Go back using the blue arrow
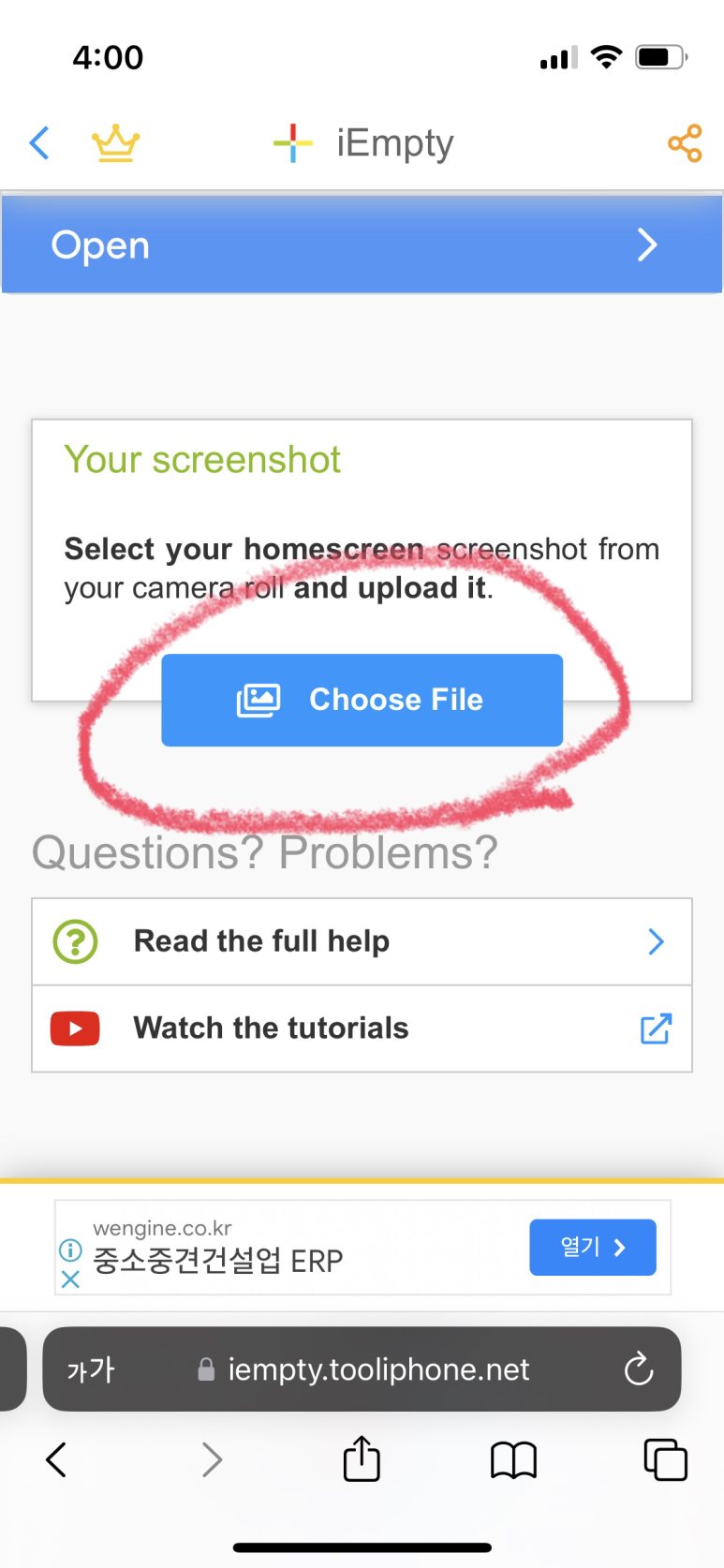Screen dimensions: 724x1568 [x=39, y=143]
